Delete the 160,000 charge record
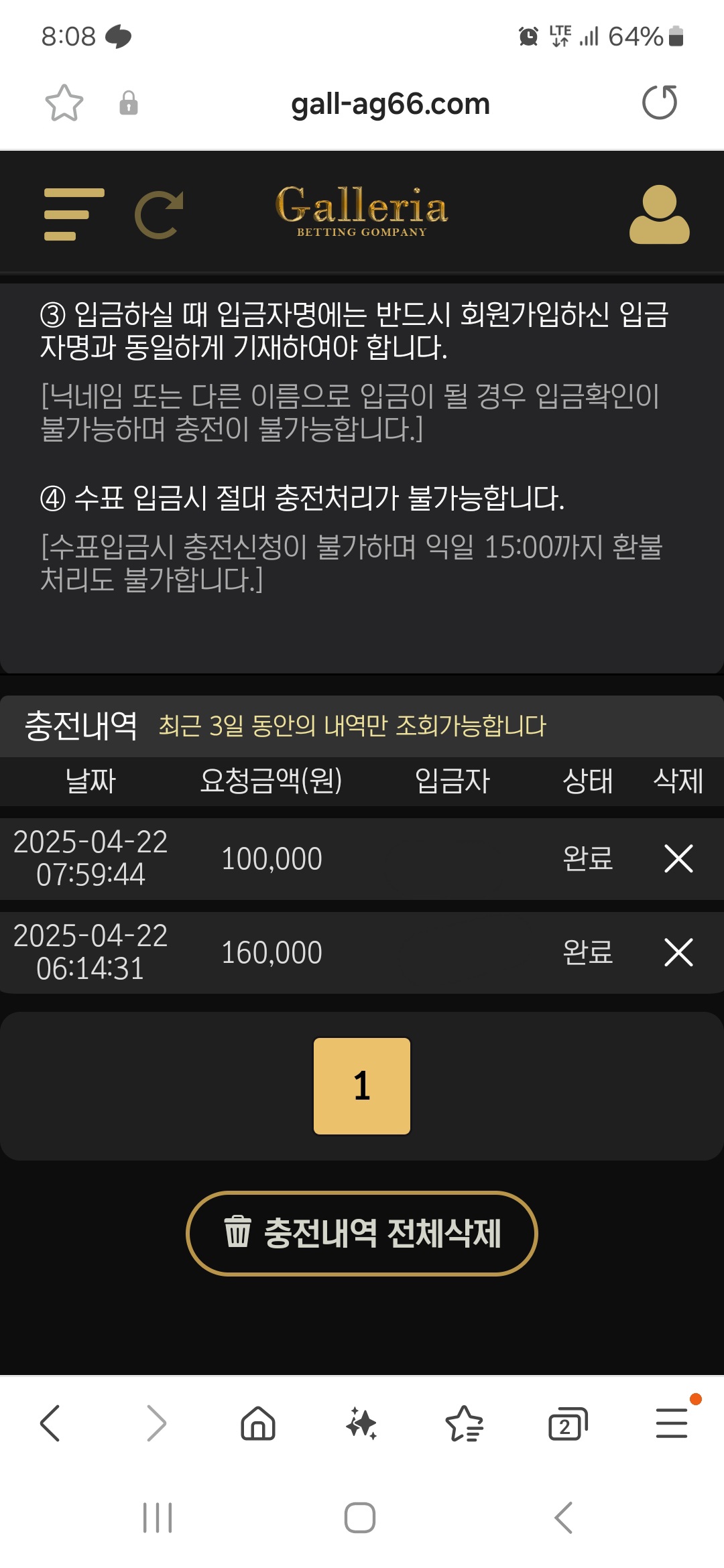Viewport: 724px width, 1568px height. [678, 952]
